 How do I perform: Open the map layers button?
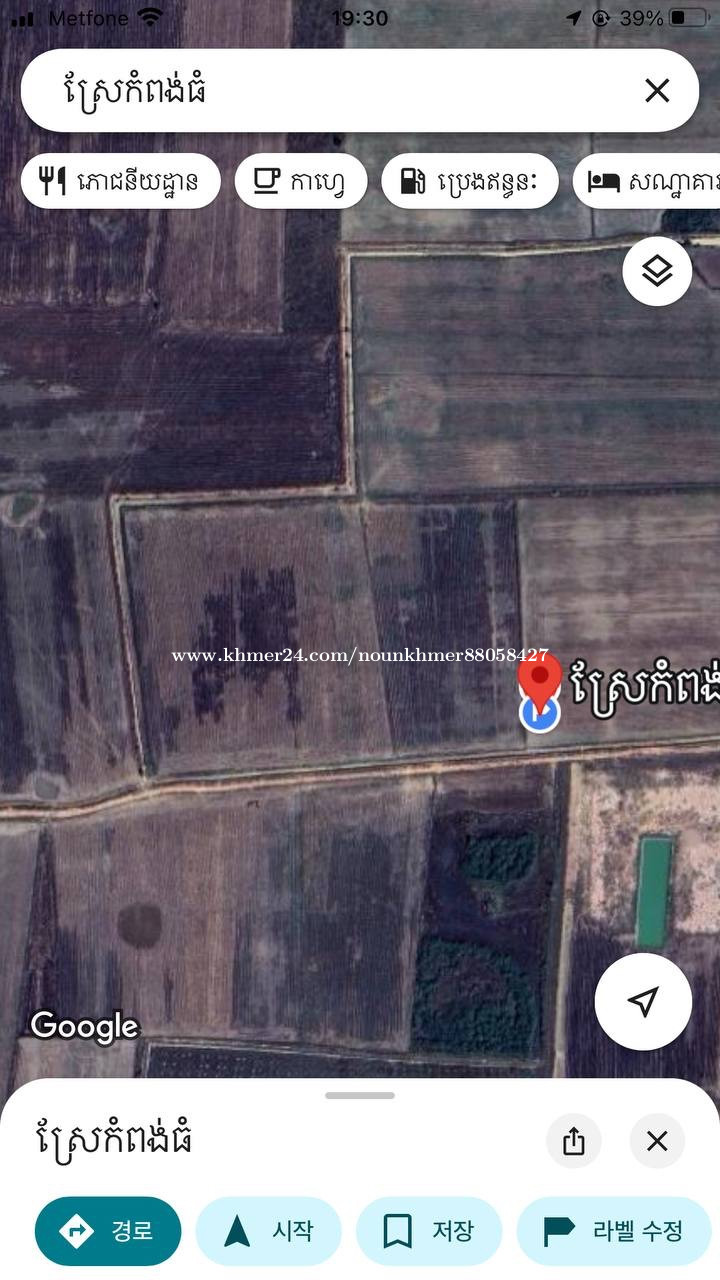click(x=657, y=271)
